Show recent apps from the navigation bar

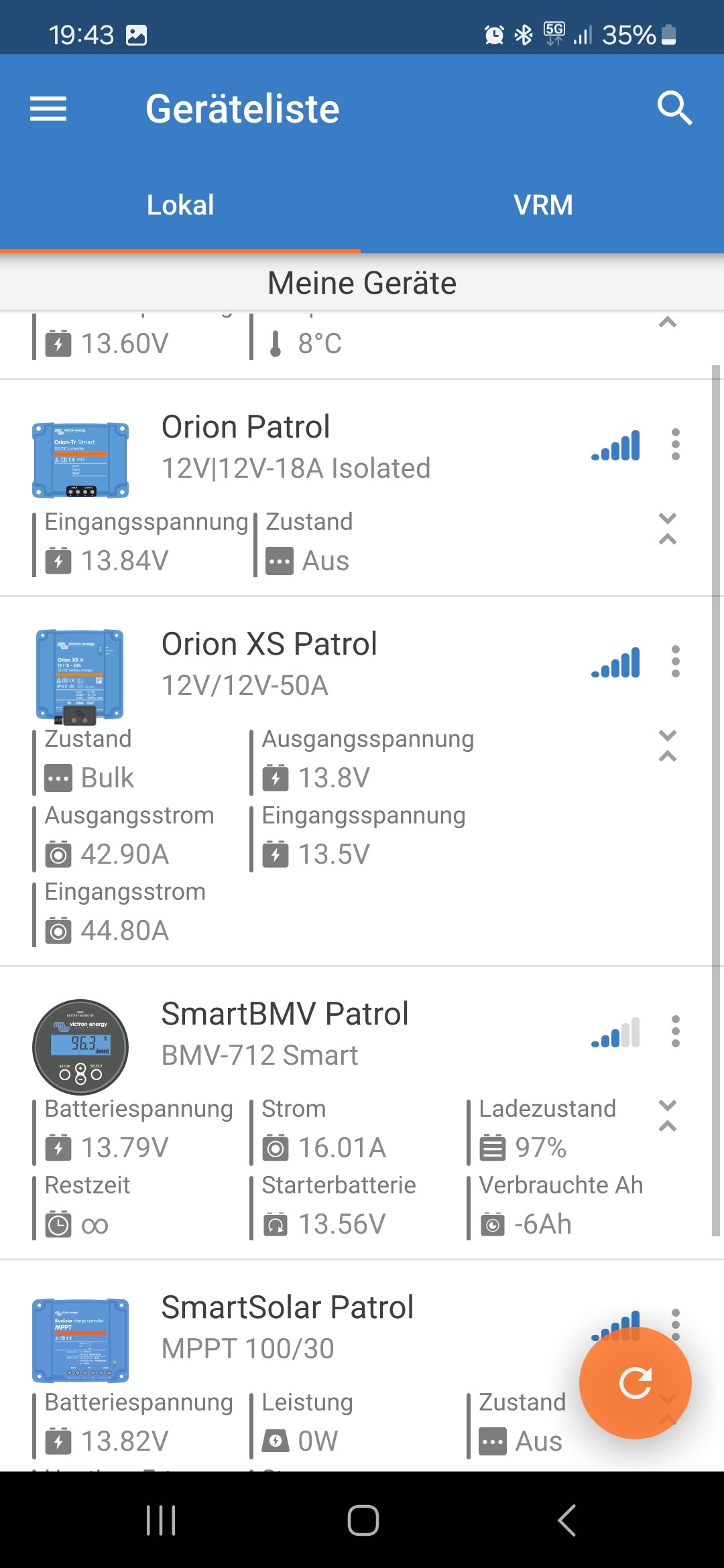pyautogui.click(x=161, y=1520)
